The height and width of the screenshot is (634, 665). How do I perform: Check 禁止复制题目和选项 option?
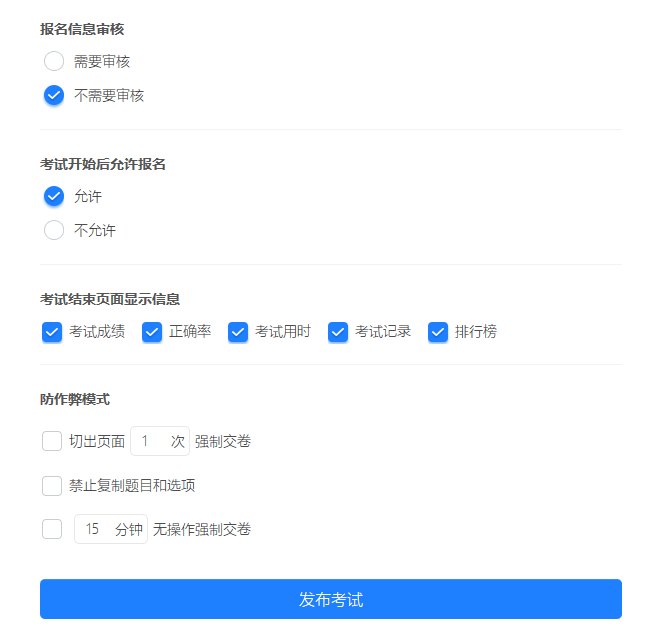click(52, 486)
